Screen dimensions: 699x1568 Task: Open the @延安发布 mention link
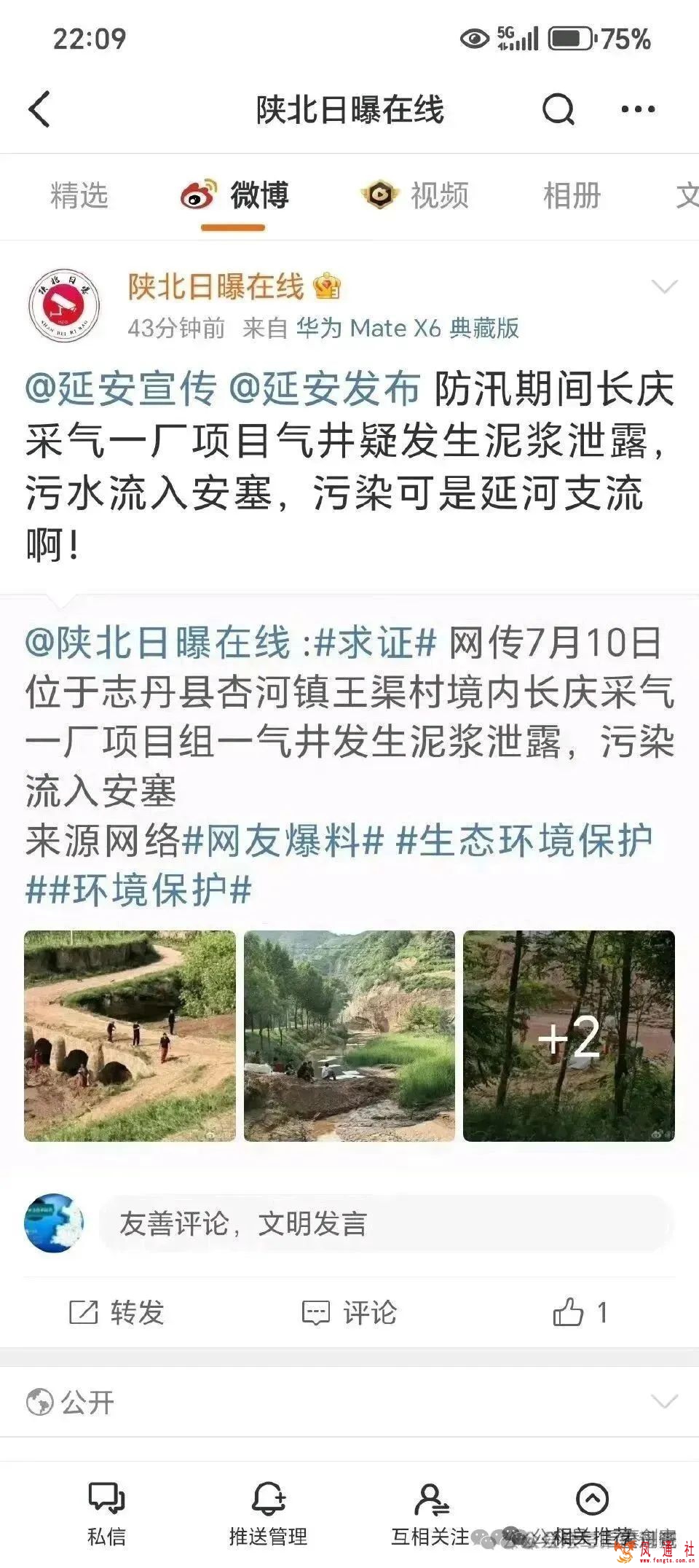click(x=325, y=388)
